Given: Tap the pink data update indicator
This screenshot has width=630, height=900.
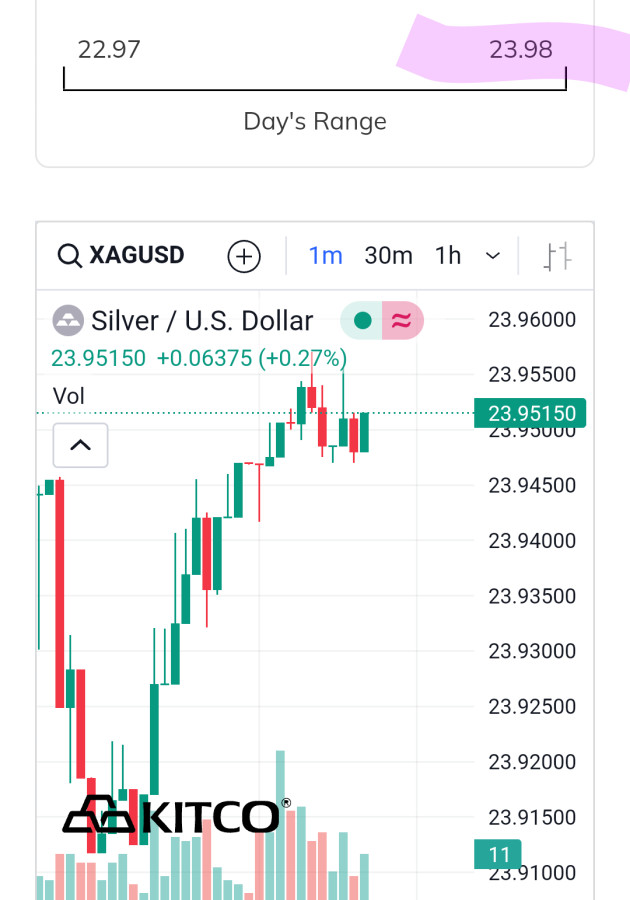Looking at the screenshot, I should coord(402,321).
